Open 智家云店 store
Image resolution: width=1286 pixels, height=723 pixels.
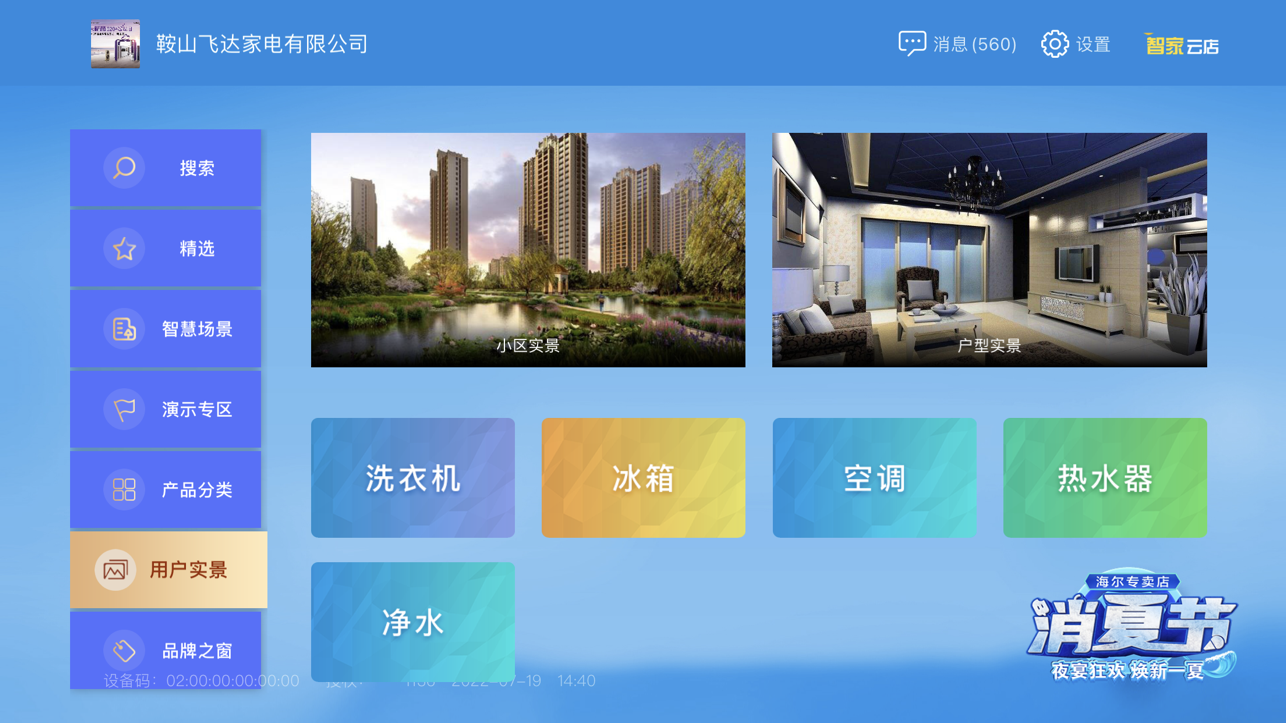click(1182, 45)
